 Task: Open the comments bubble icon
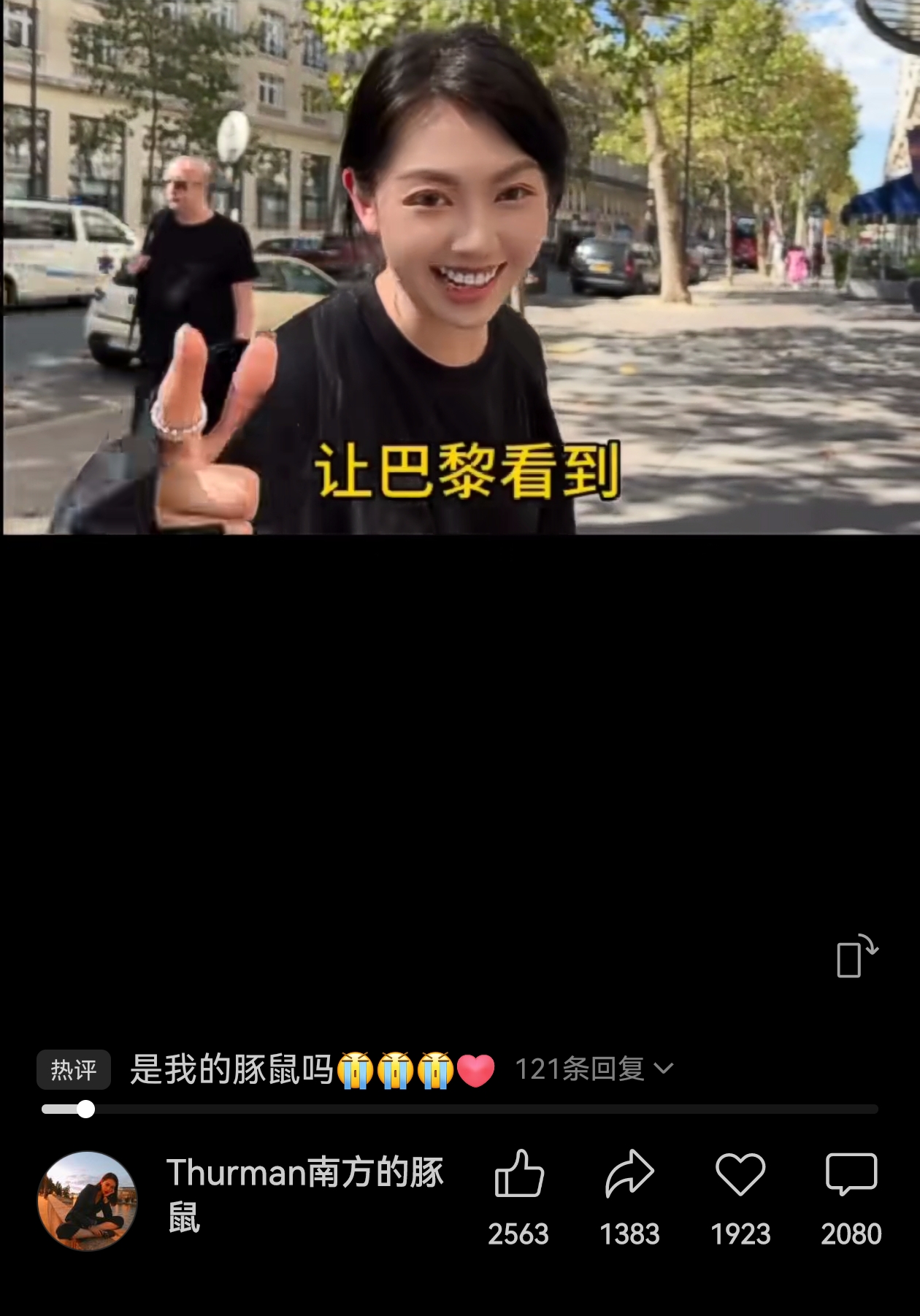(851, 1174)
